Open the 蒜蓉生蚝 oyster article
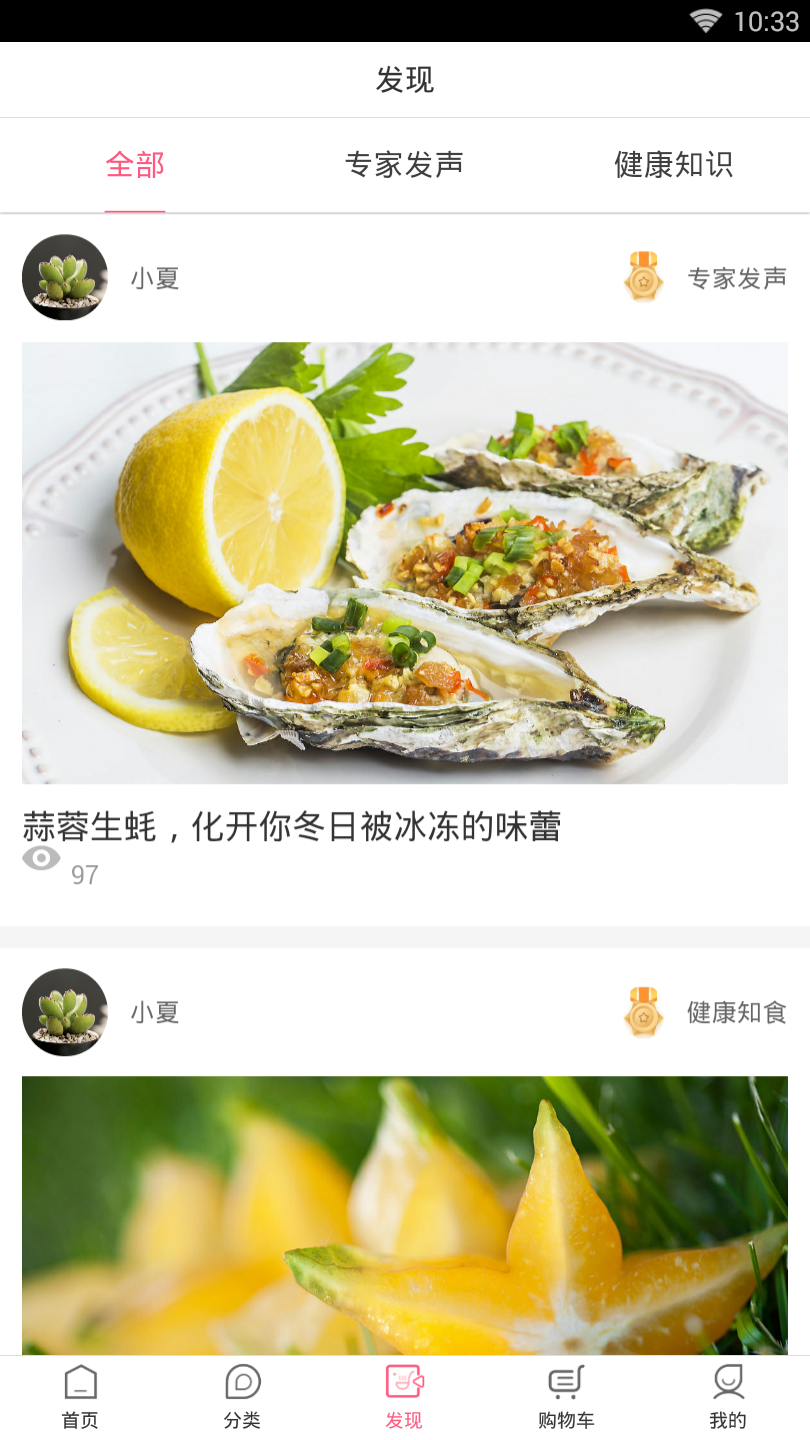 [404, 563]
